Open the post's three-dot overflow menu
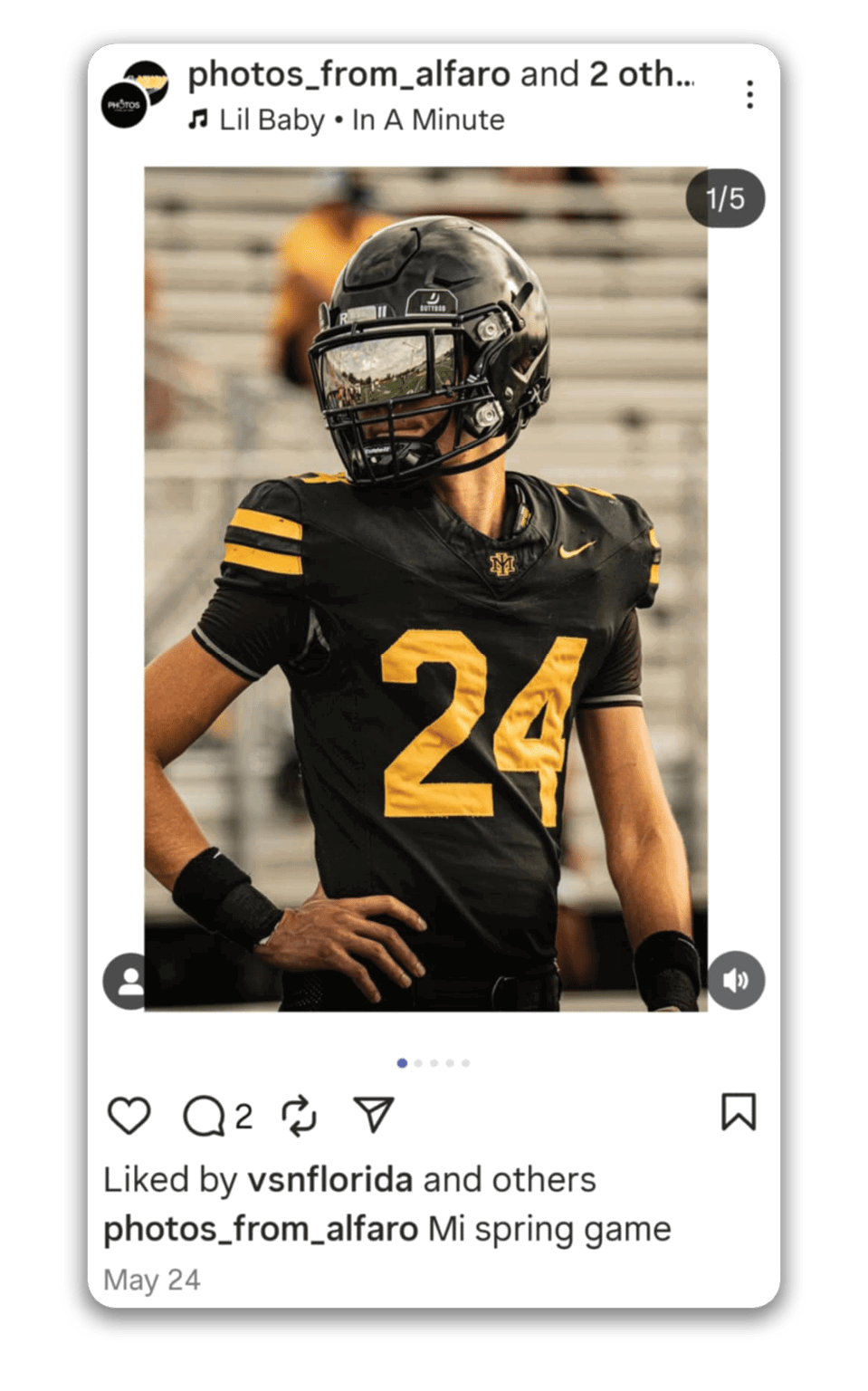Screen dimensions: 868x1391 tap(749, 94)
